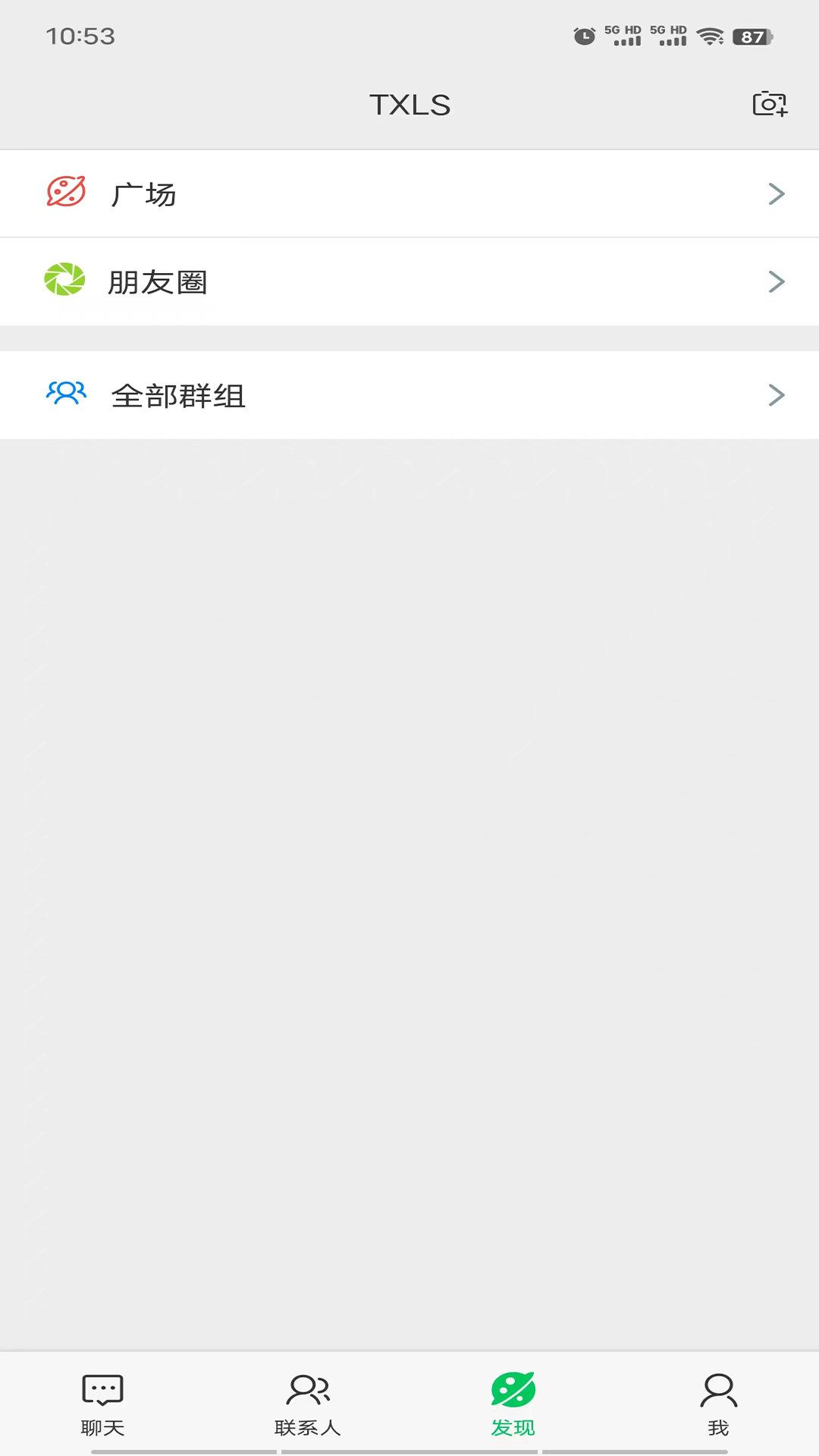Open 朋友圈 moments
The image size is (819, 1456).
point(409,282)
